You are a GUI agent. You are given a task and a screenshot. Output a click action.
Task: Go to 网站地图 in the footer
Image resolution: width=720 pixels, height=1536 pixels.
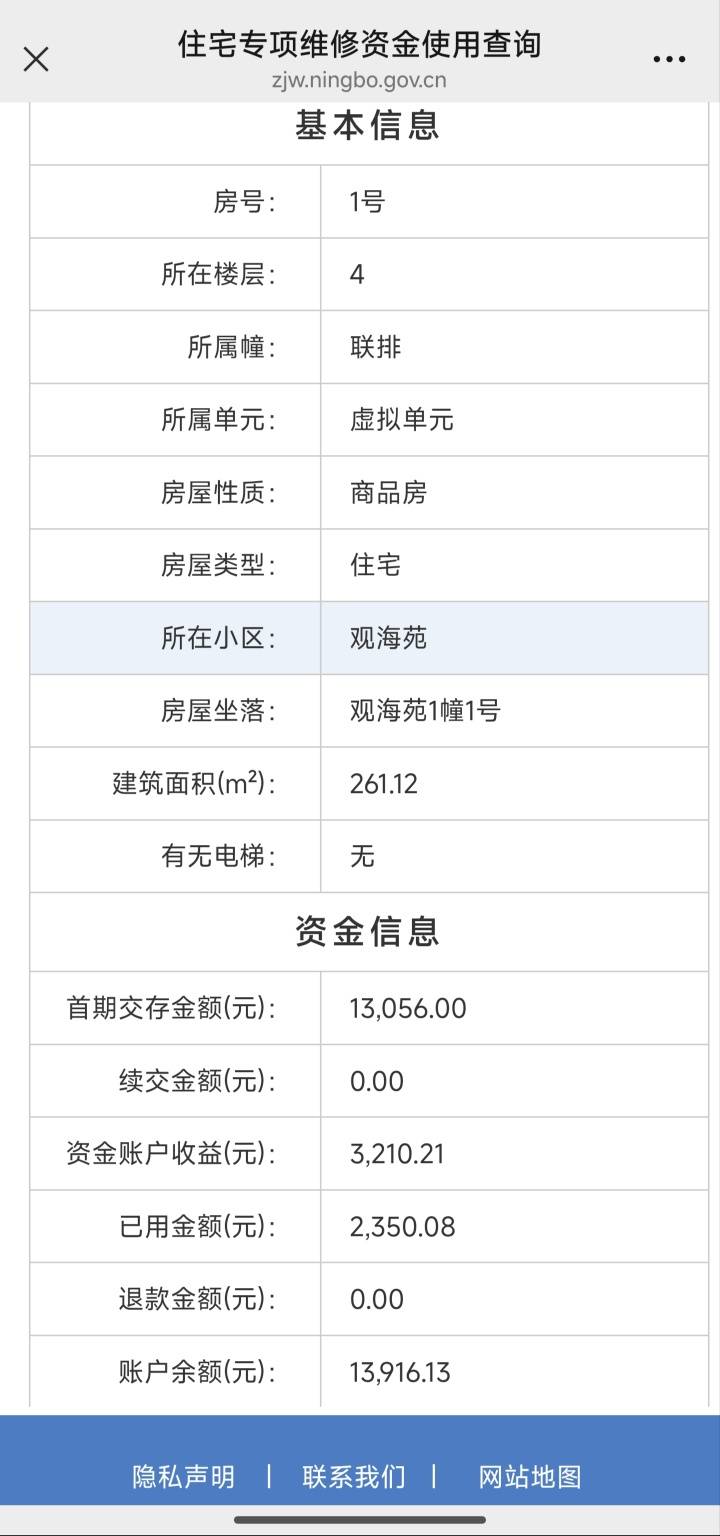(x=529, y=1476)
